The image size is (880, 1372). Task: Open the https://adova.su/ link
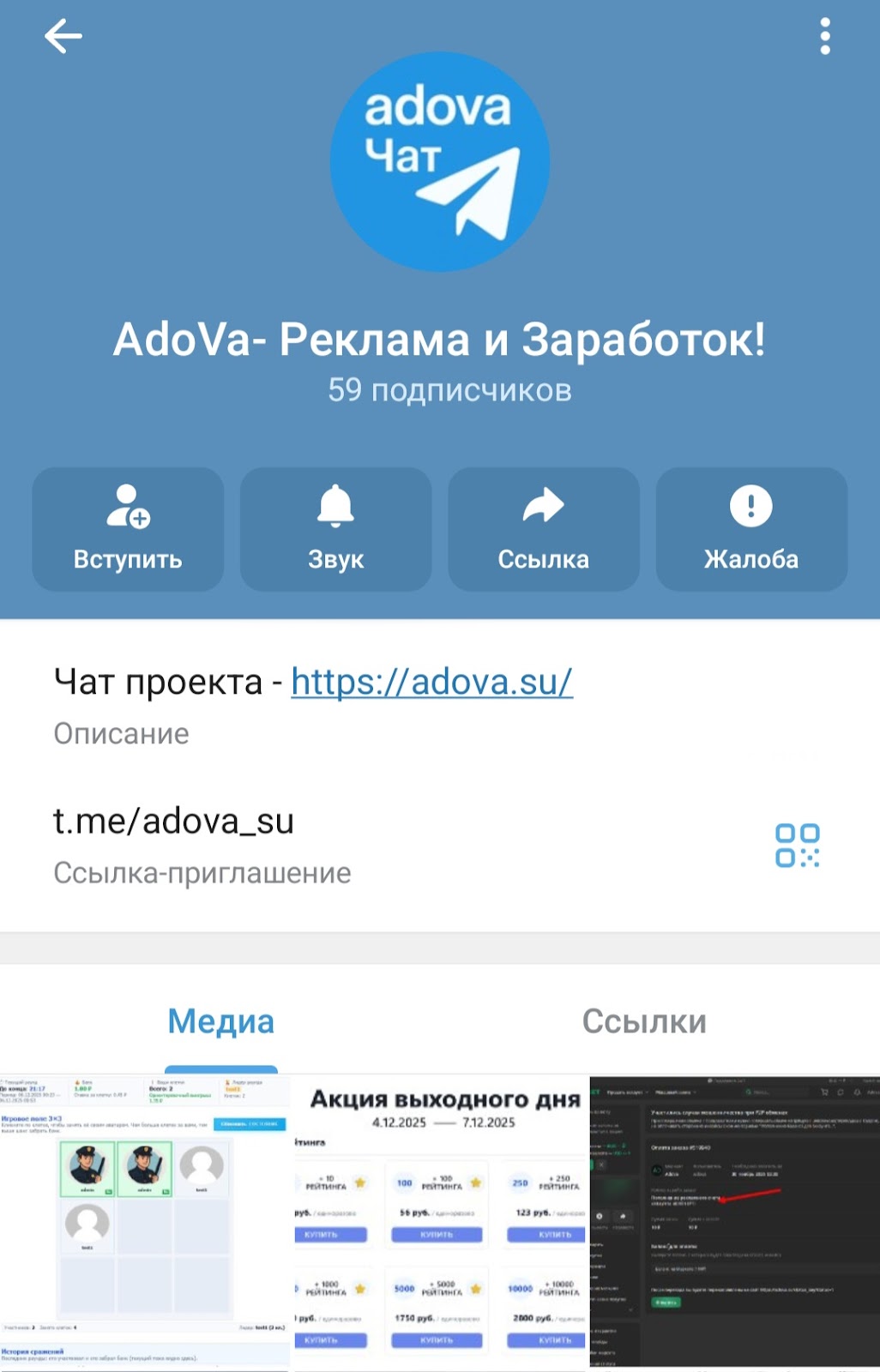pos(431,682)
